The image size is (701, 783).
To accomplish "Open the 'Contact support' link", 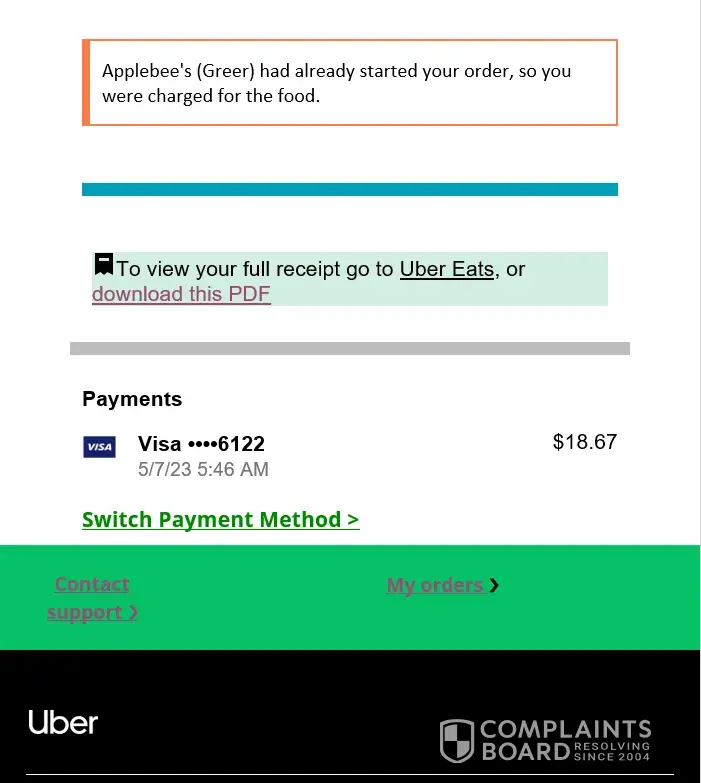I will (x=92, y=598).
